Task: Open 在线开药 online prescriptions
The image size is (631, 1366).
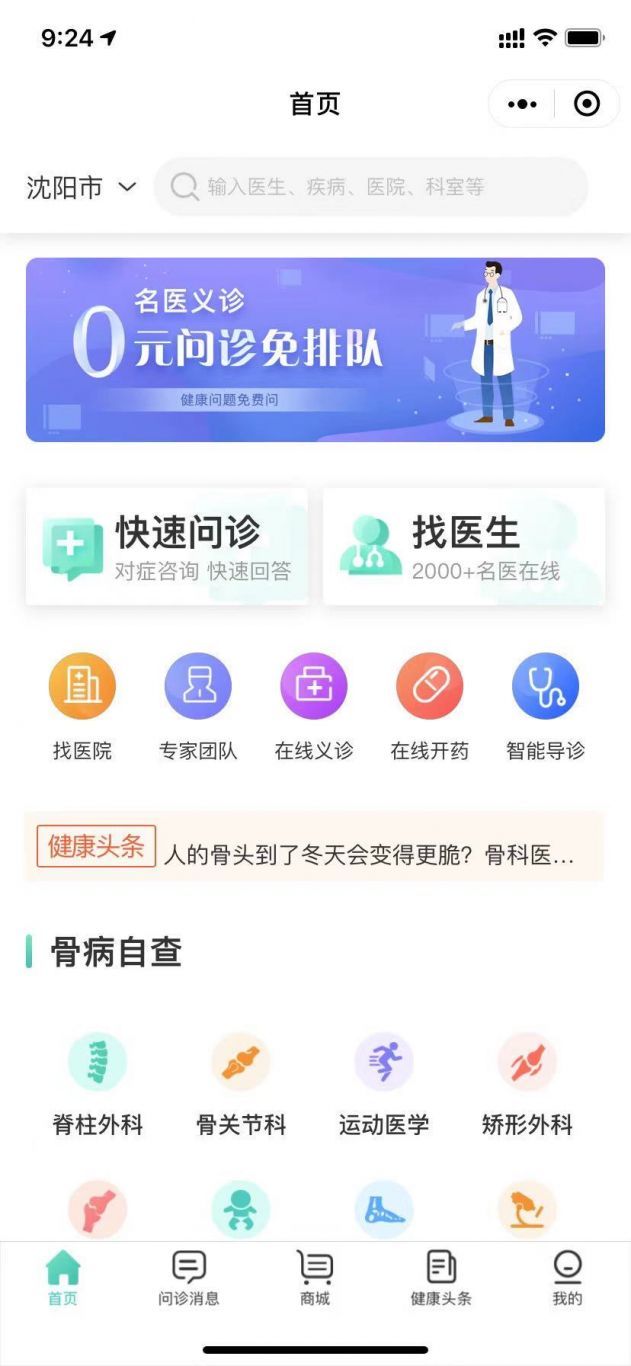Action: [429, 706]
